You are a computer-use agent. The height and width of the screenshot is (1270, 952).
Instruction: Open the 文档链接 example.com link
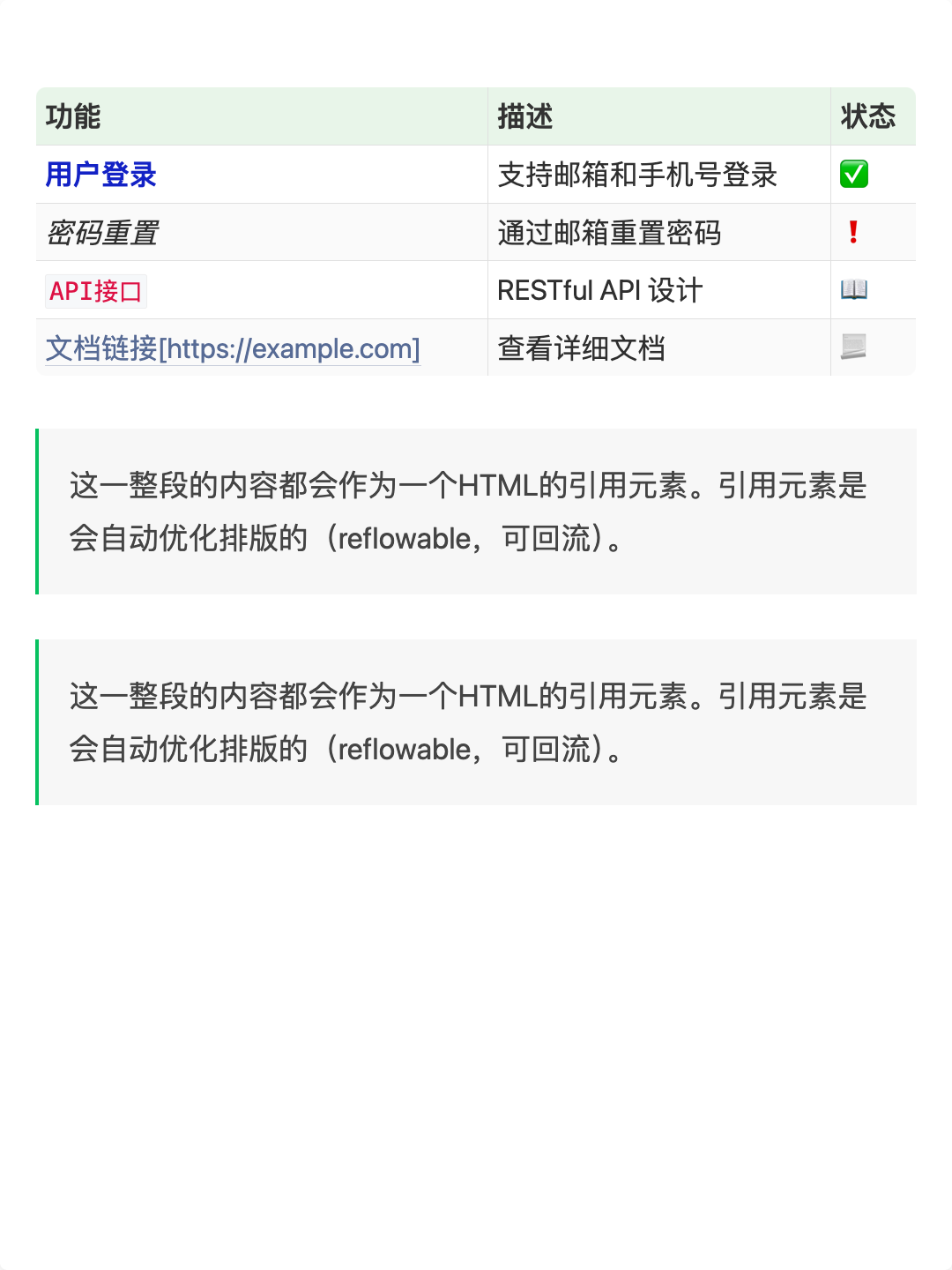pos(233,348)
